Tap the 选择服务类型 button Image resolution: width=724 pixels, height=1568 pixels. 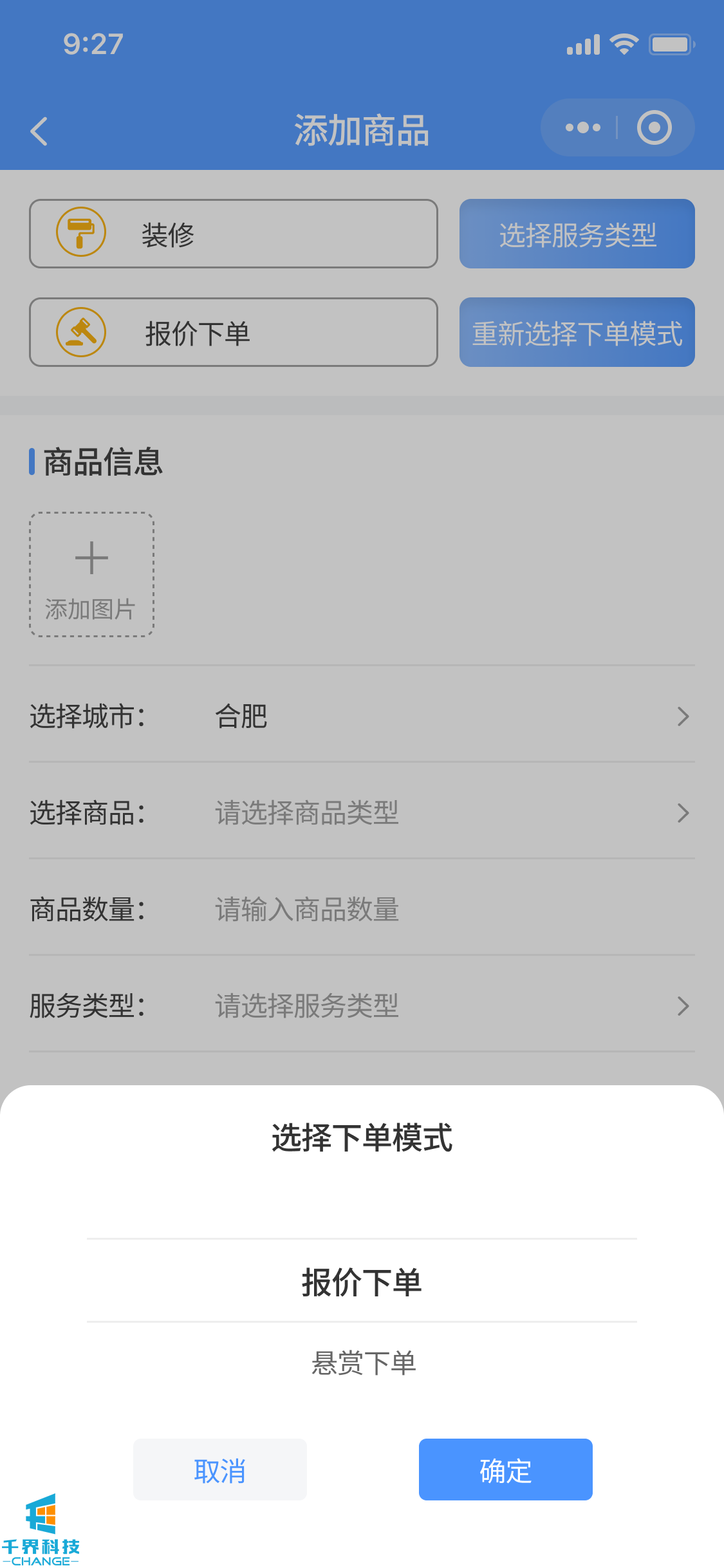577,234
